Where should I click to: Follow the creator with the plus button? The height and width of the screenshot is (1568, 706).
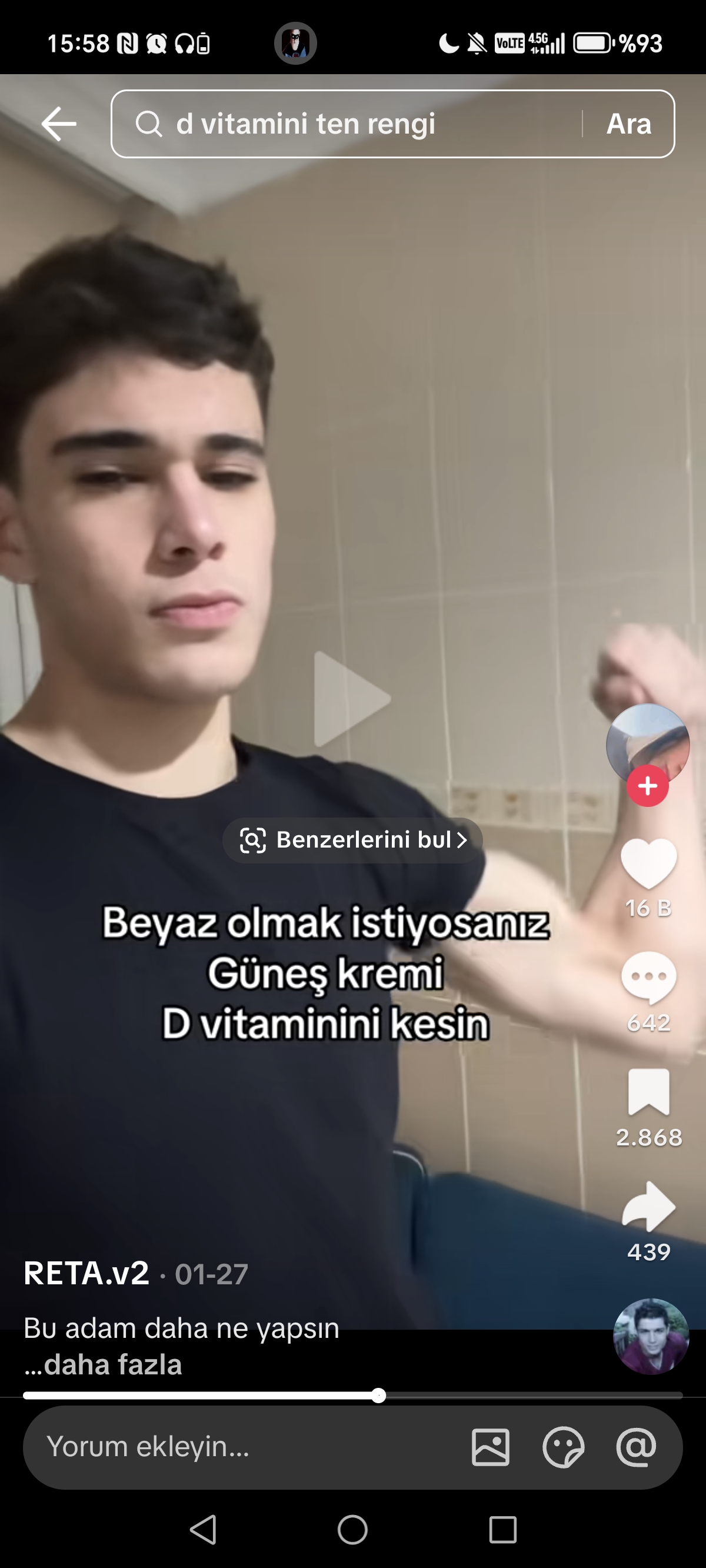(648, 786)
